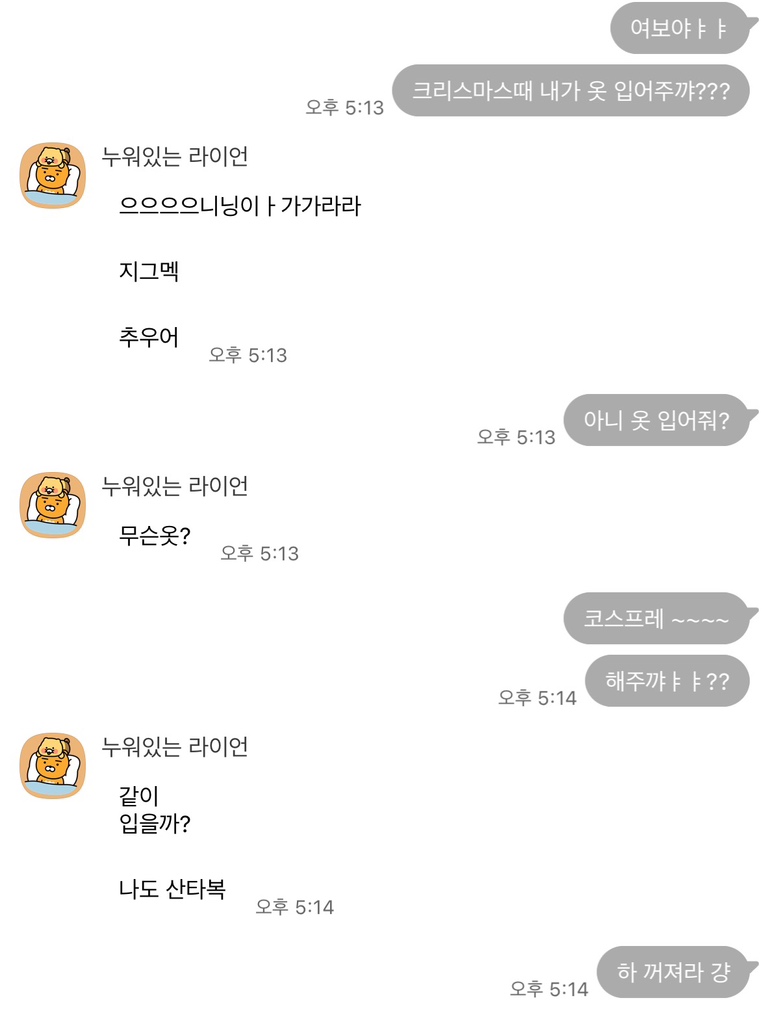Open the profile picture beside the 추우어 message
The image size is (766, 1024).
53,175
